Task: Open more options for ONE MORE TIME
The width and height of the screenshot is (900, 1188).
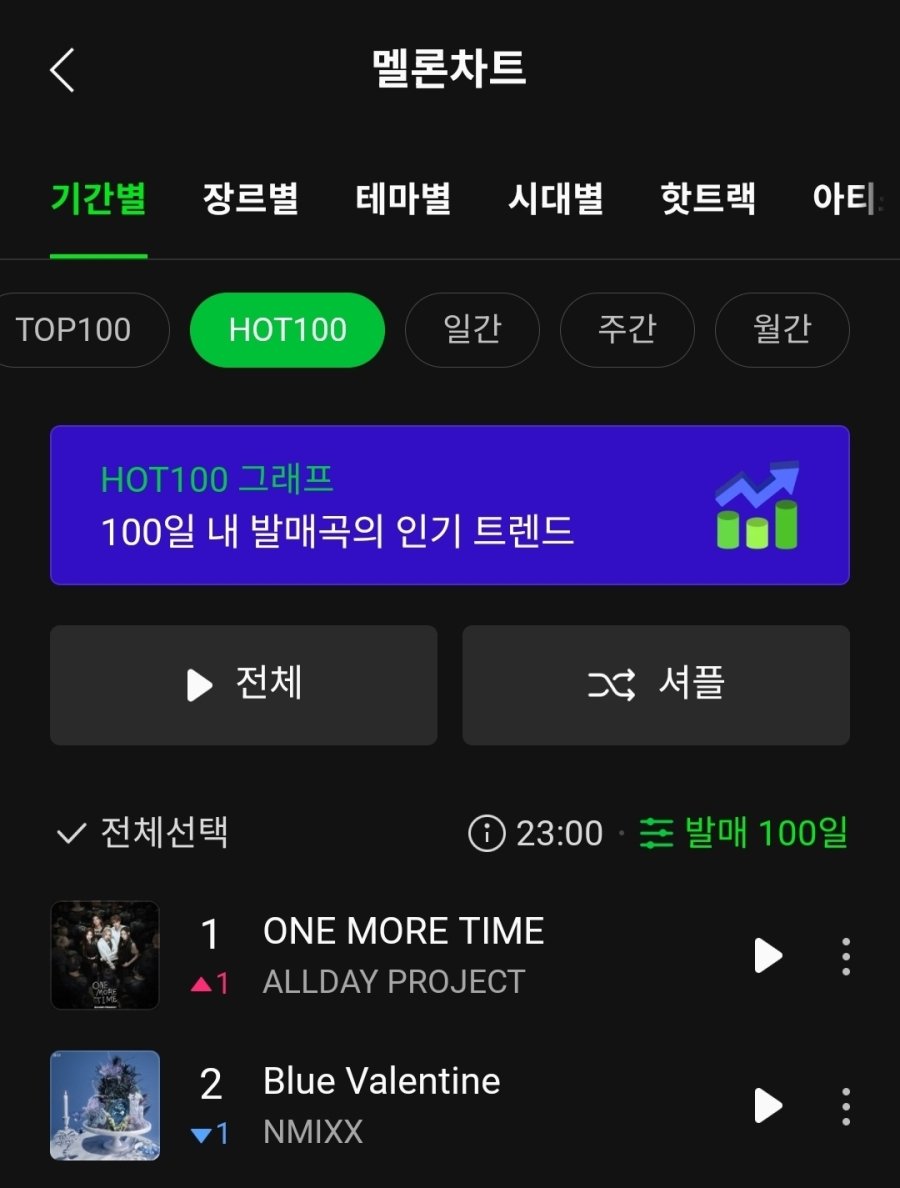Action: (x=846, y=956)
